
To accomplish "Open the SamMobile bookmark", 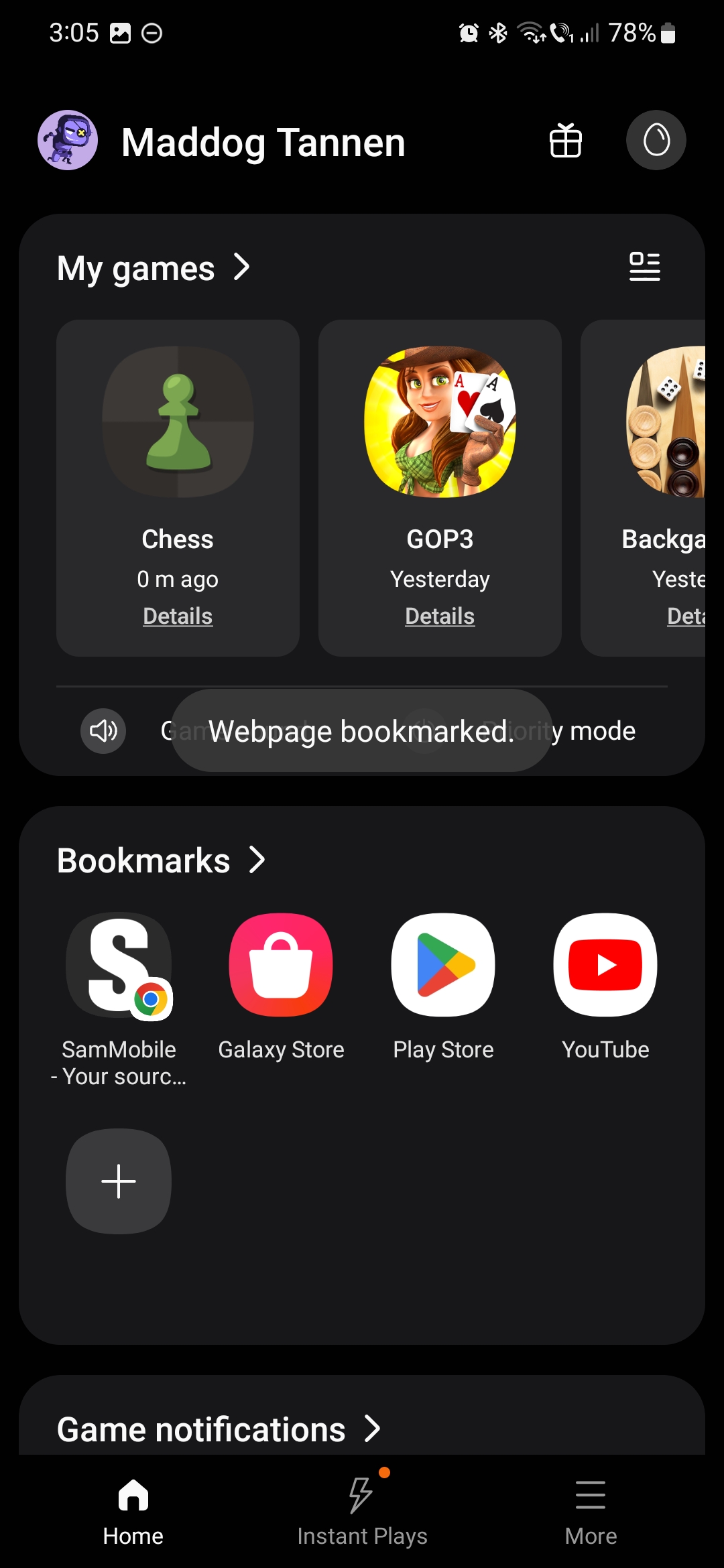I will click(119, 965).
